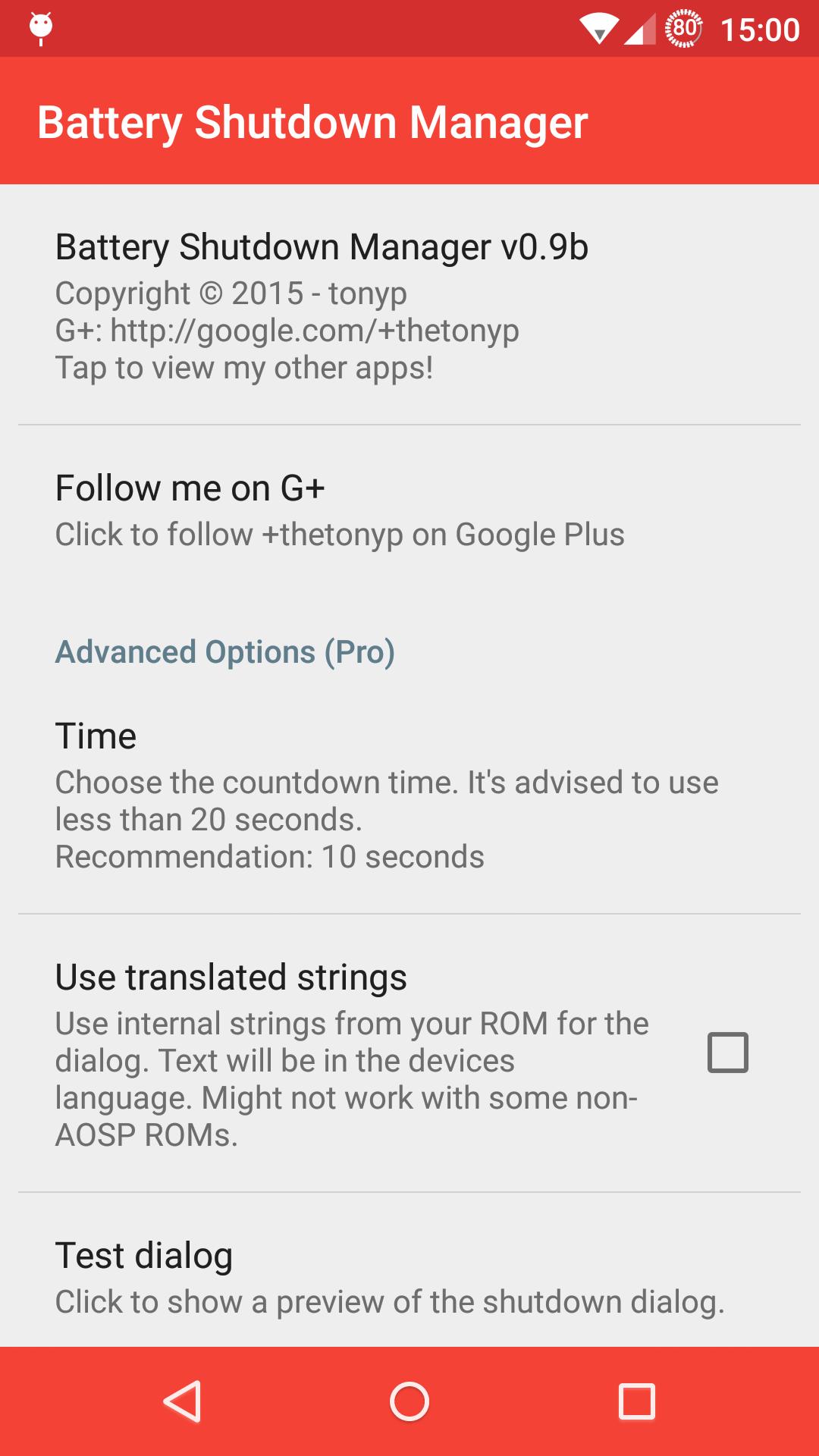The width and height of the screenshot is (819, 1456).
Task: Select the Advanced Options (Pro) header
Action: click(225, 651)
